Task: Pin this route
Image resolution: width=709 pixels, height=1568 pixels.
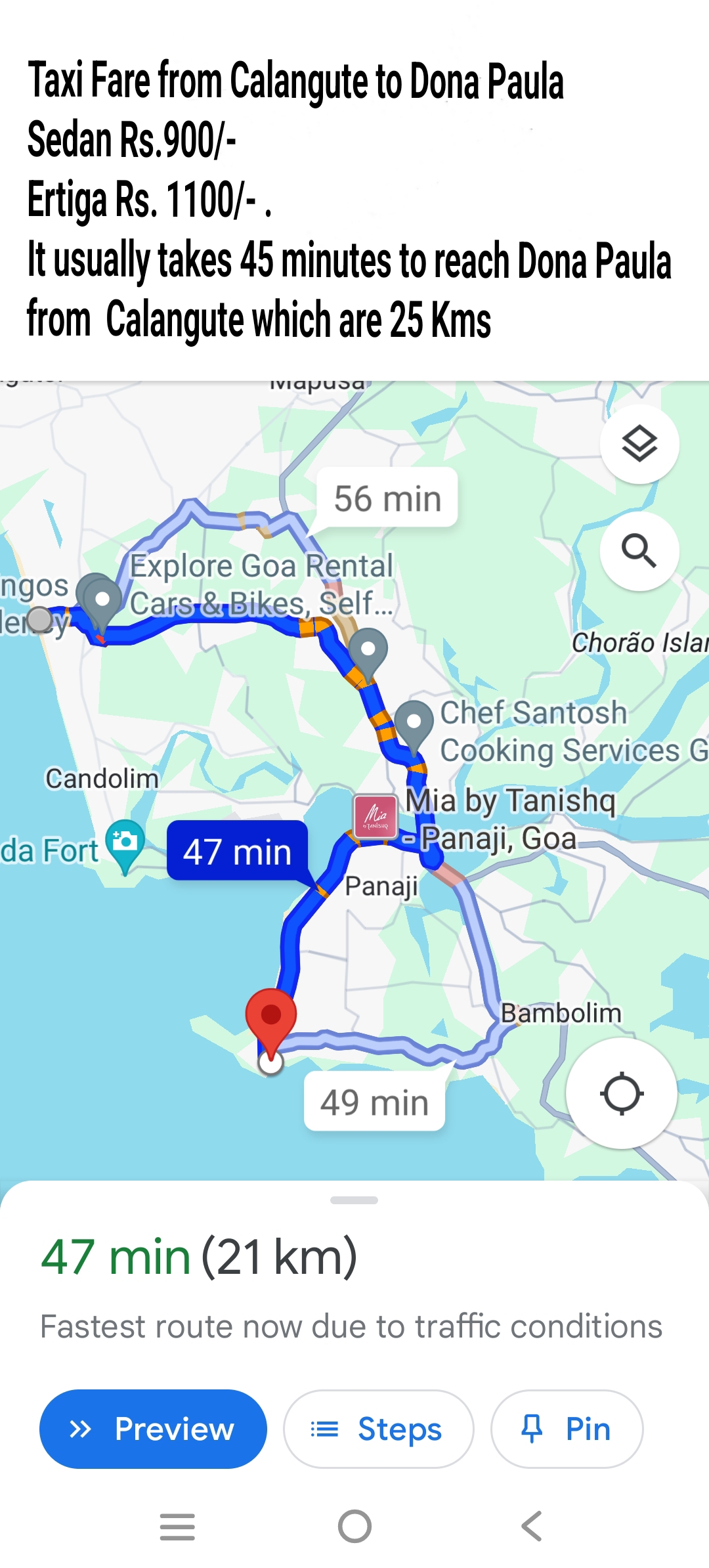Action: point(567,1429)
